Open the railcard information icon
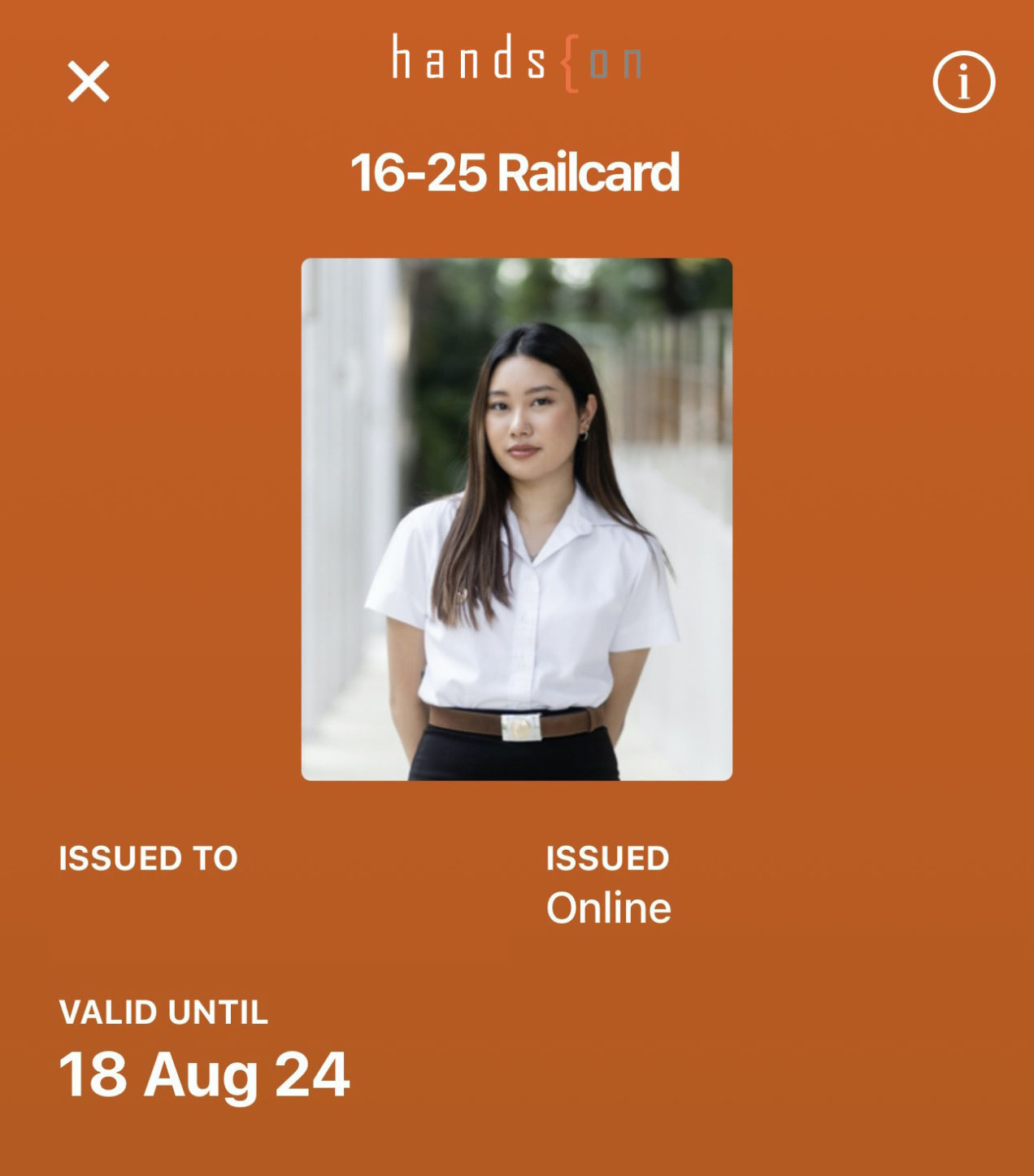 click(x=963, y=82)
